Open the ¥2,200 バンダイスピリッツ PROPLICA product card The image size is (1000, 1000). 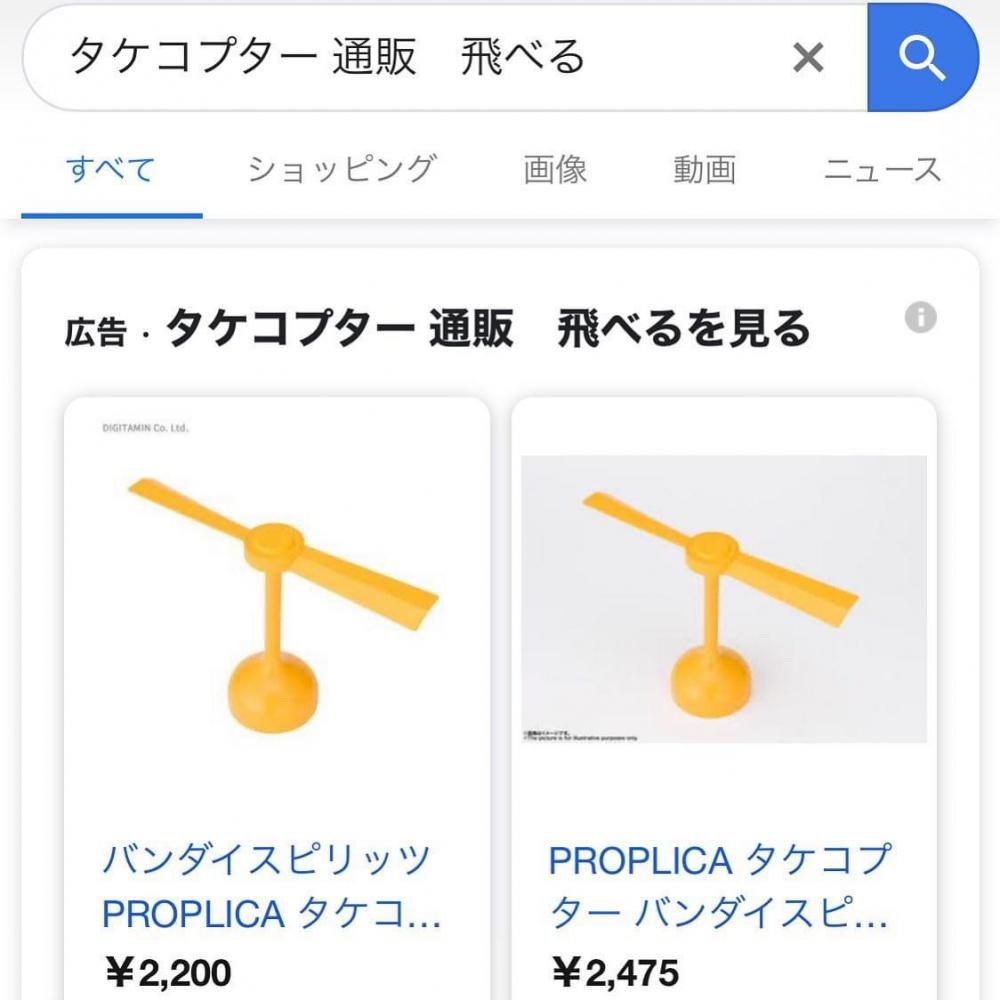point(277,700)
